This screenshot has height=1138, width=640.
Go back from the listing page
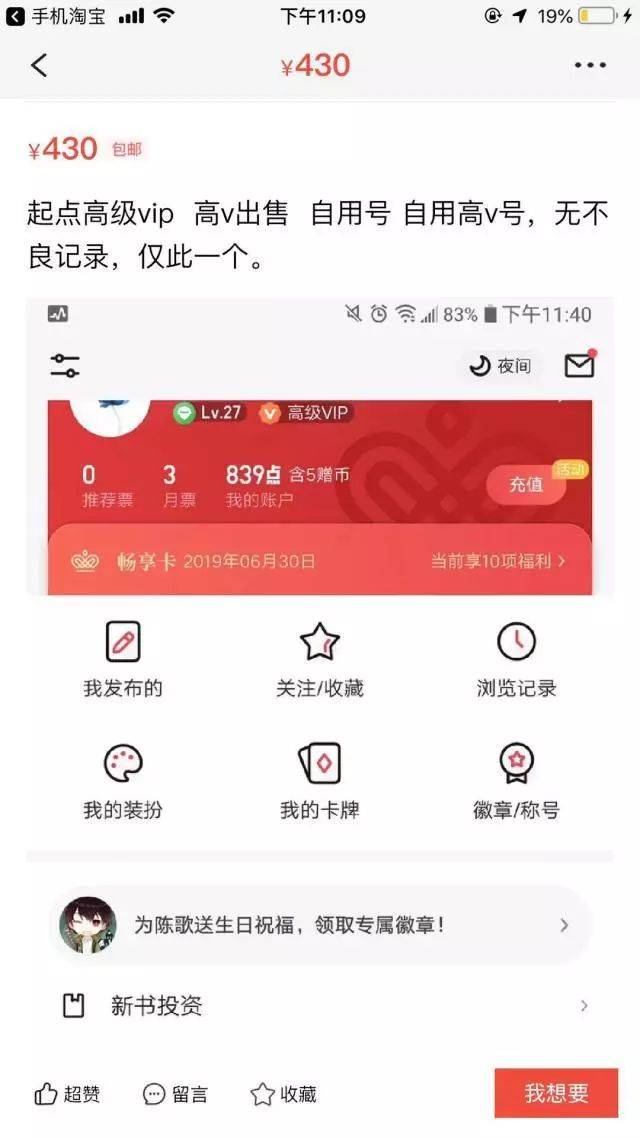click(x=39, y=66)
